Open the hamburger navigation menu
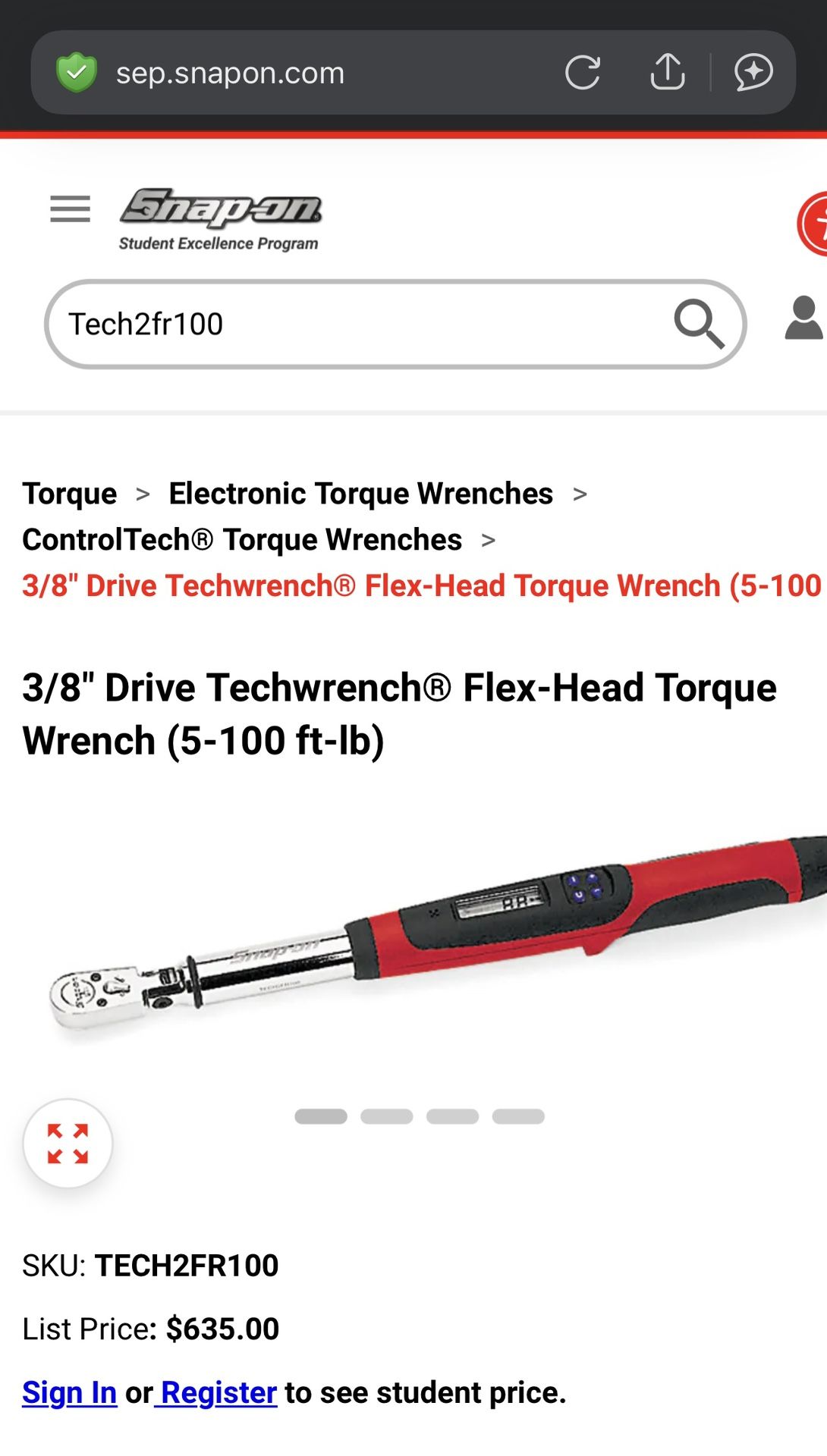 70,209
